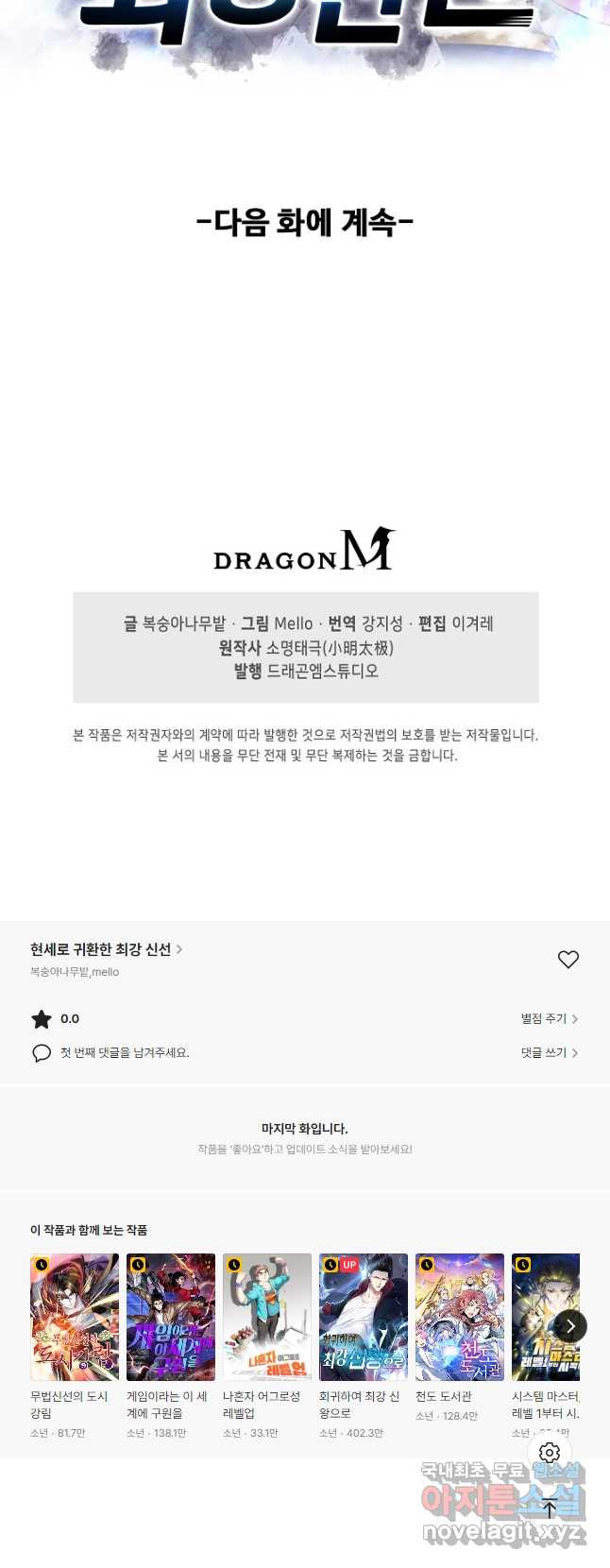
Task: Jump back to top of the page
Action: pos(550,1509)
